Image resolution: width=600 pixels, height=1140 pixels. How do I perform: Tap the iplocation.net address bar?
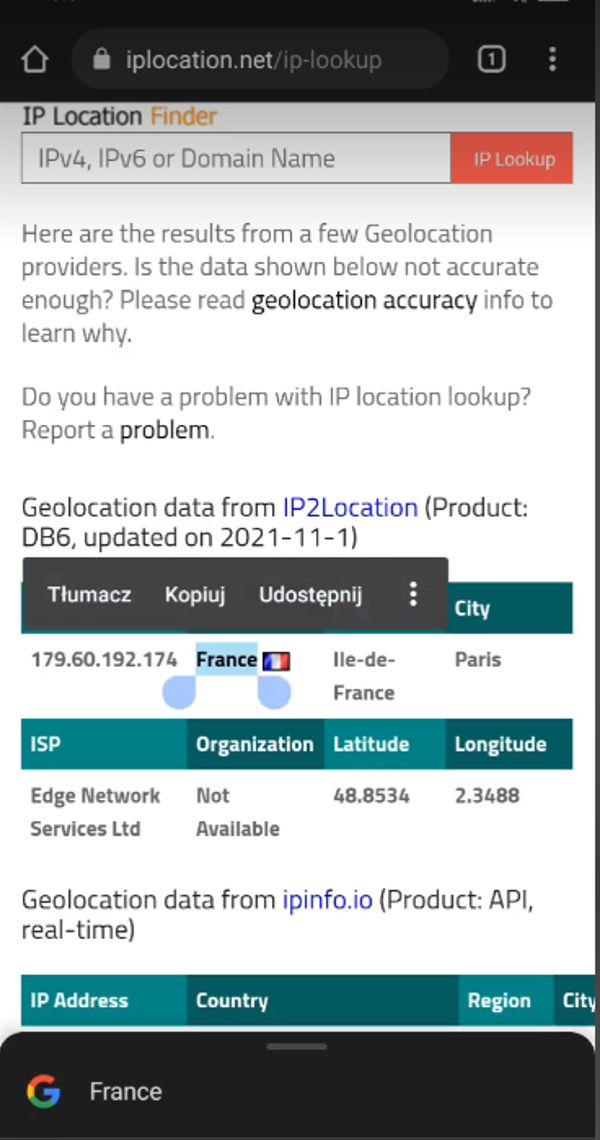pyautogui.click(x=255, y=60)
